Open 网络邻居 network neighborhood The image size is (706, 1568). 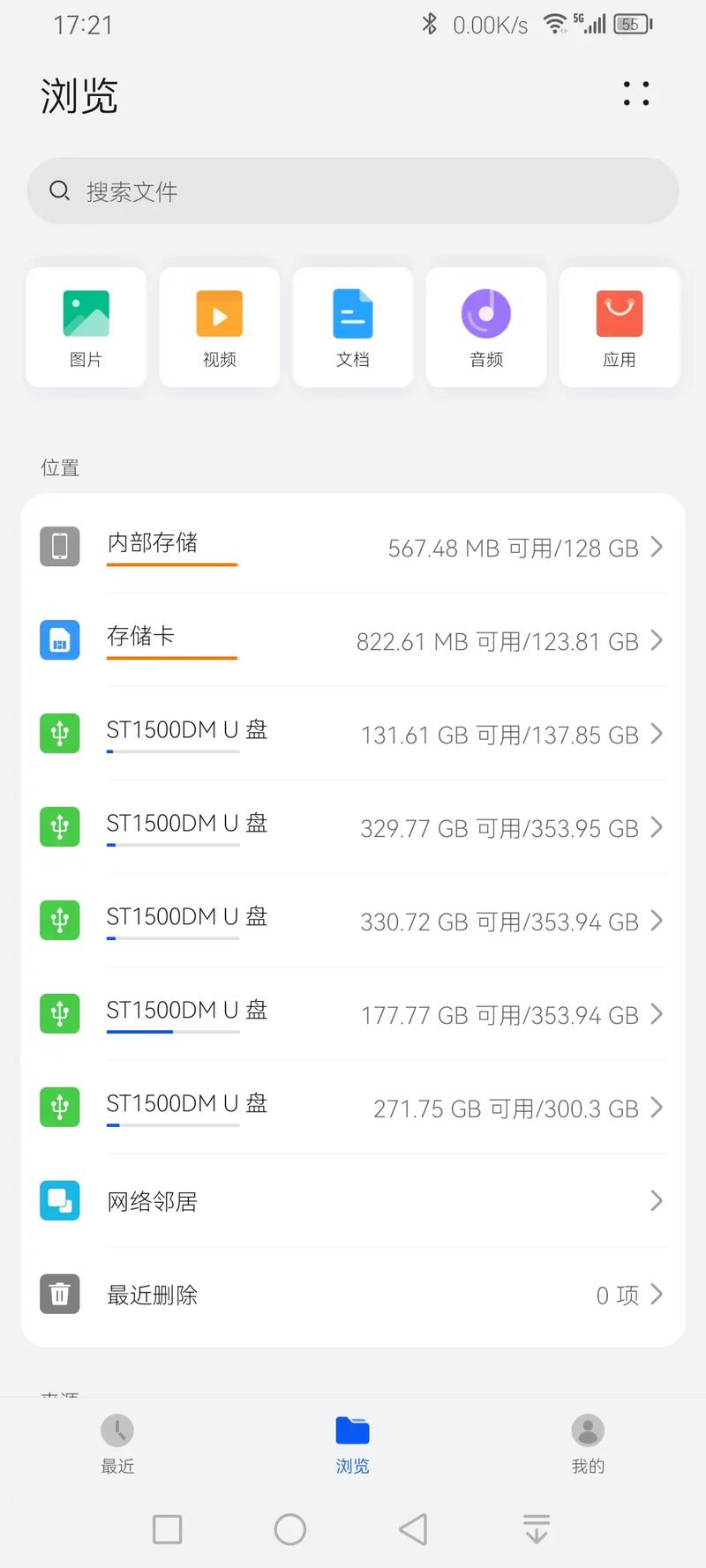coord(353,1200)
